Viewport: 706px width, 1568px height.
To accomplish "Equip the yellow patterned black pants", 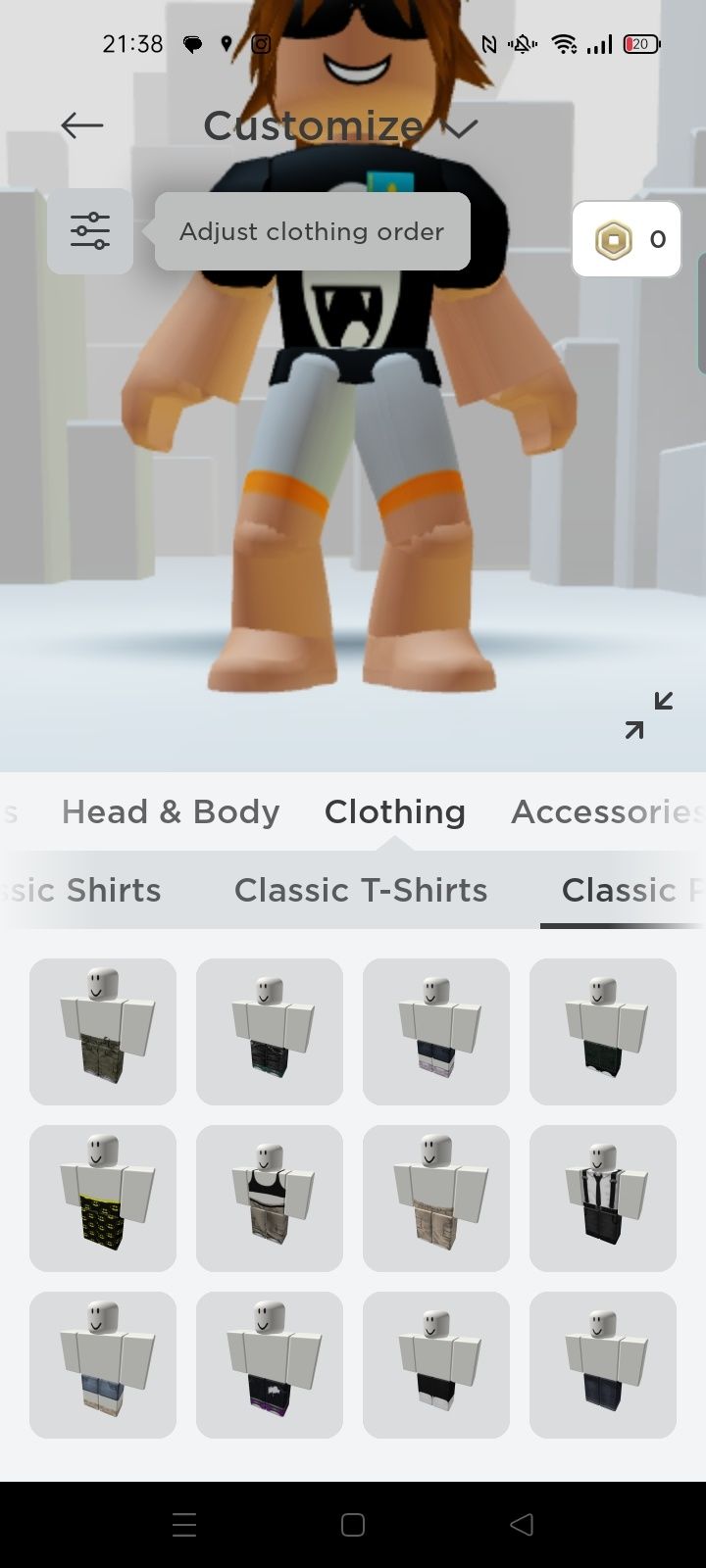I will coord(103,1199).
